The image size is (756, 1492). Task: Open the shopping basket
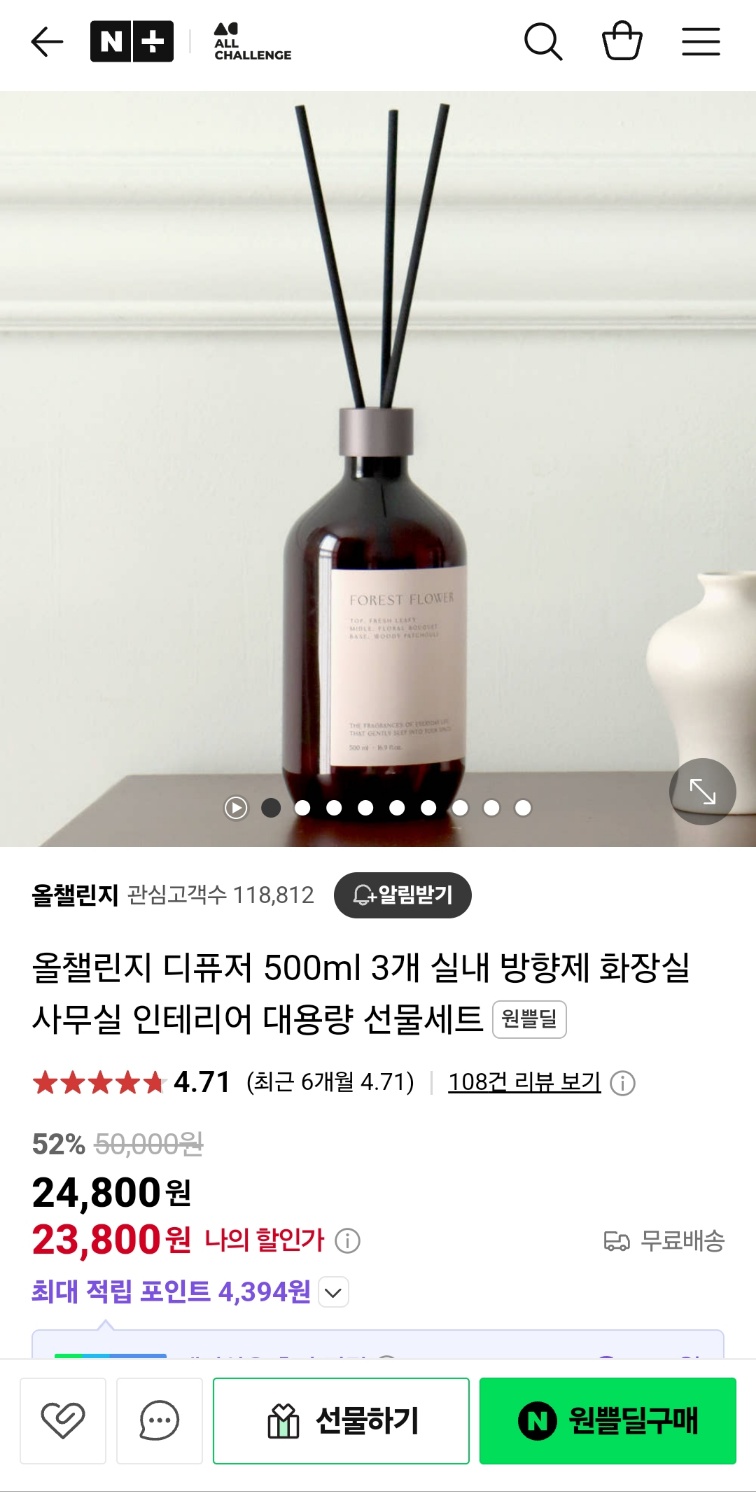tap(621, 42)
